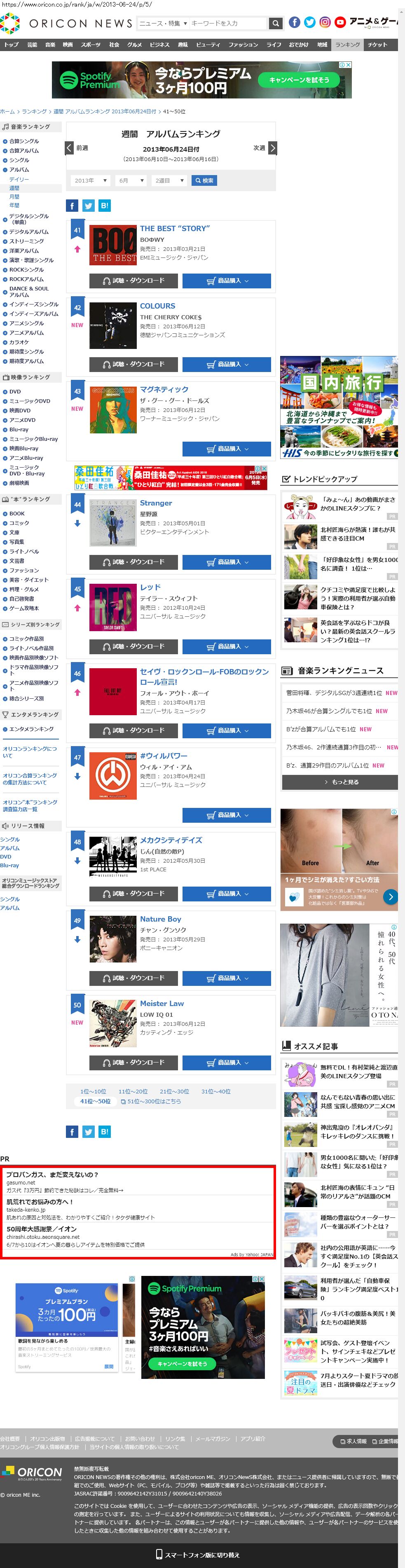Image resolution: width=405 pixels, height=1568 pixels.
Task: Open album title THE BEST "STORY"
Action: [175, 228]
